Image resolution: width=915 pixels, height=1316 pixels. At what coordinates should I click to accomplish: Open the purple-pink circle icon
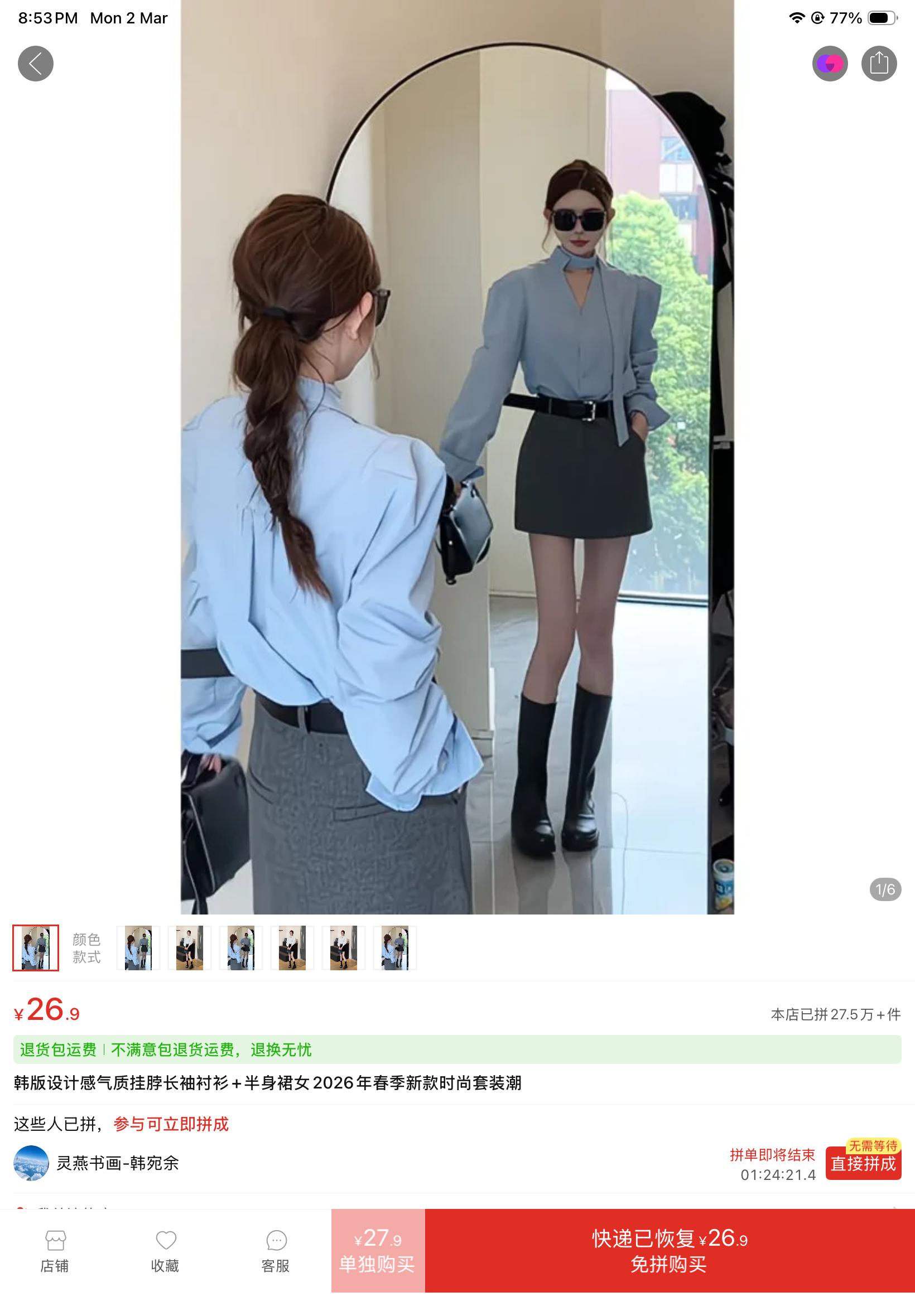pyautogui.click(x=829, y=64)
